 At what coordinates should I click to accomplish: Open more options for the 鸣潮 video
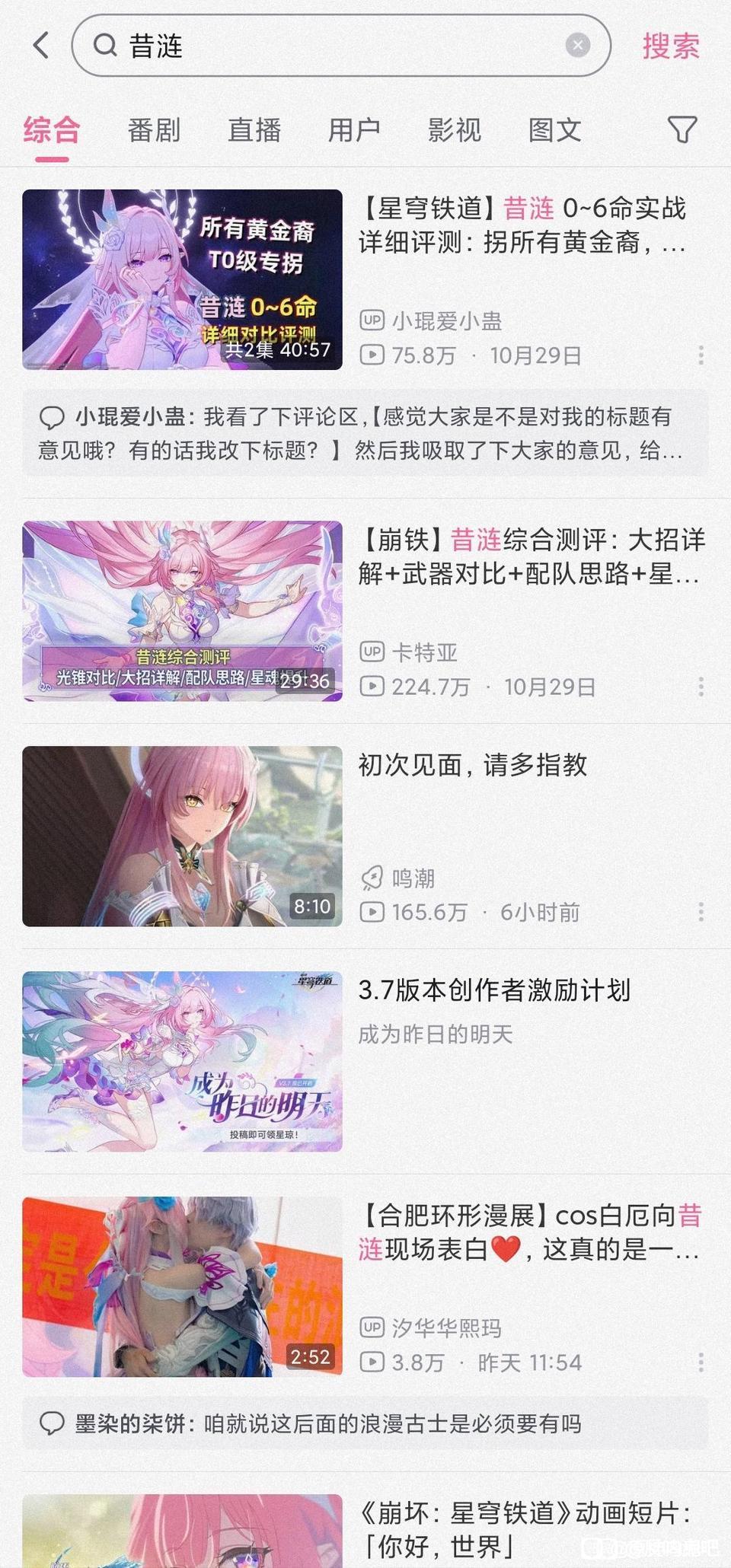pyautogui.click(x=701, y=912)
